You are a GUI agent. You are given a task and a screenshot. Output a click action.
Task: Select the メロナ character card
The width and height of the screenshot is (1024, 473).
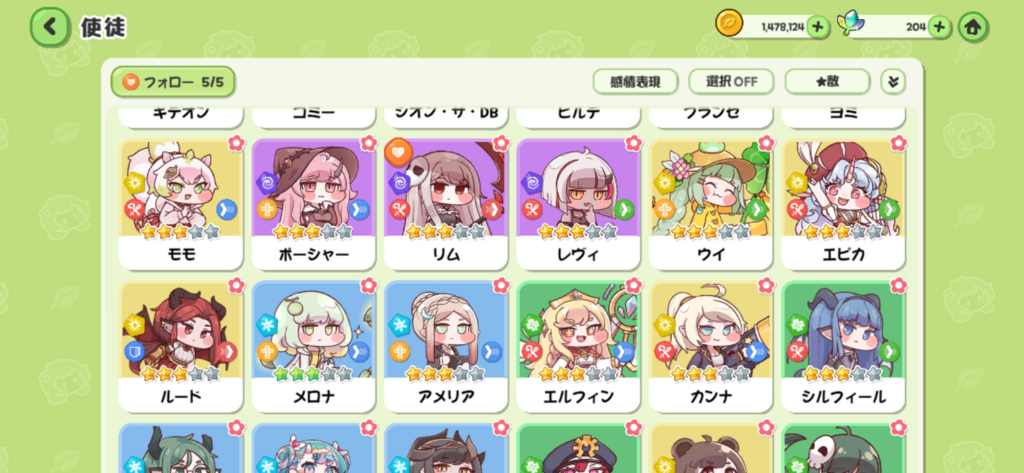pyautogui.click(x=313, y=346)
